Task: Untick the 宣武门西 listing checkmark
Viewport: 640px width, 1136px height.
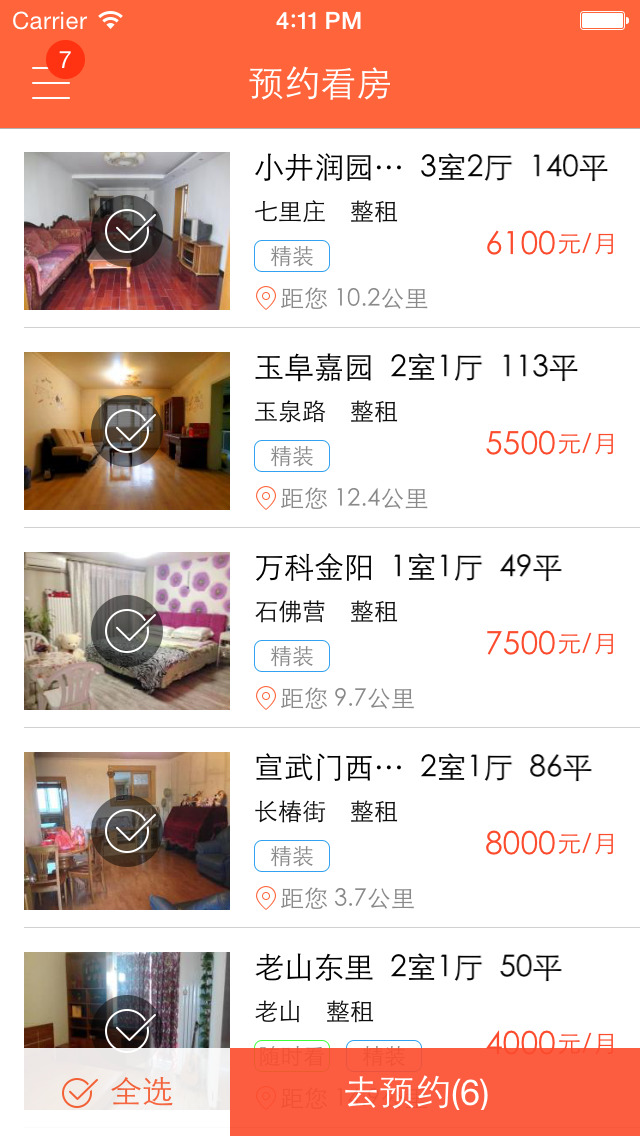Action: [127, 831]
